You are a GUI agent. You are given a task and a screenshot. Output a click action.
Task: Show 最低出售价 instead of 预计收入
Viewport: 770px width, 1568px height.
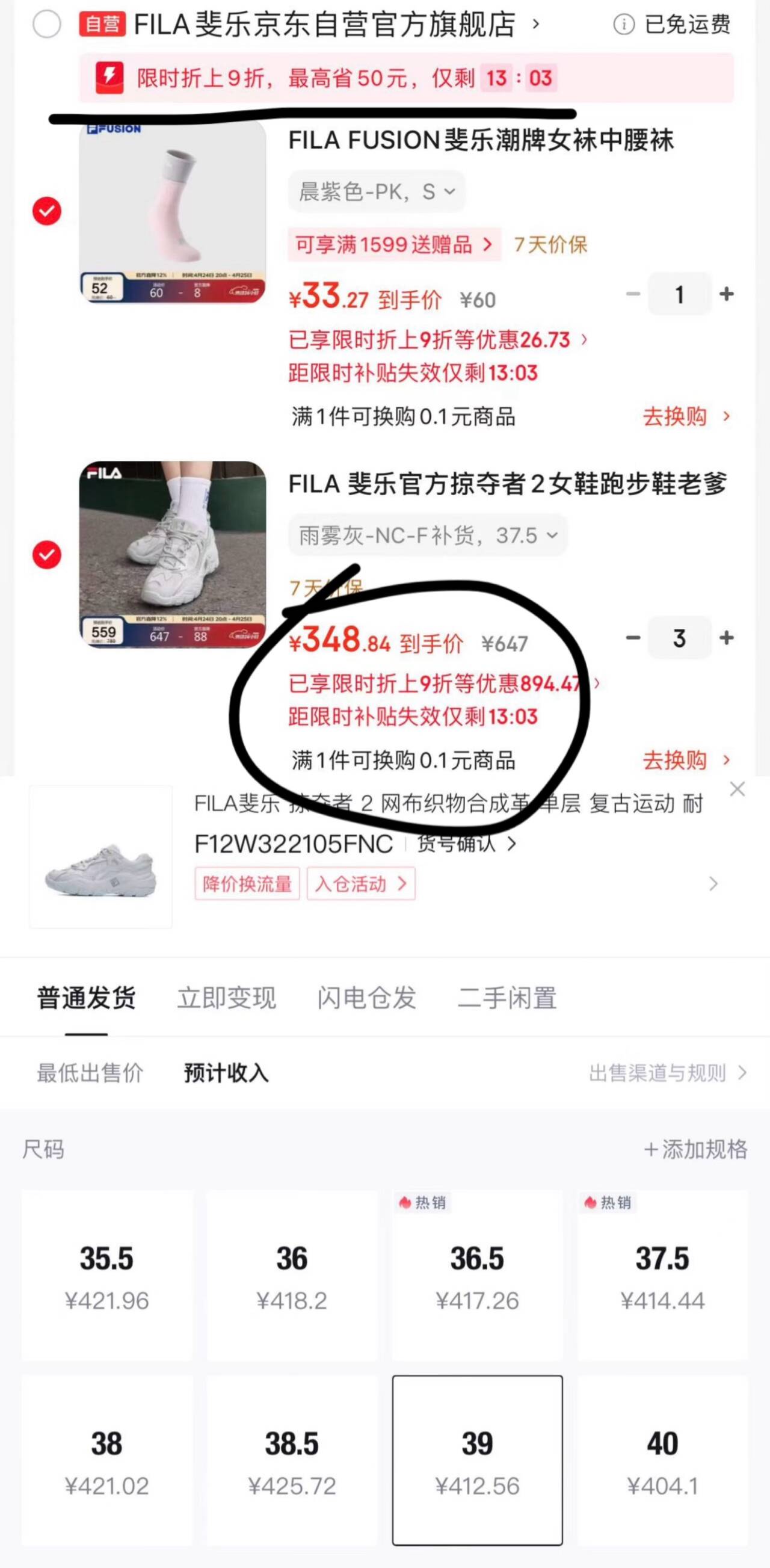[90, 1073]
